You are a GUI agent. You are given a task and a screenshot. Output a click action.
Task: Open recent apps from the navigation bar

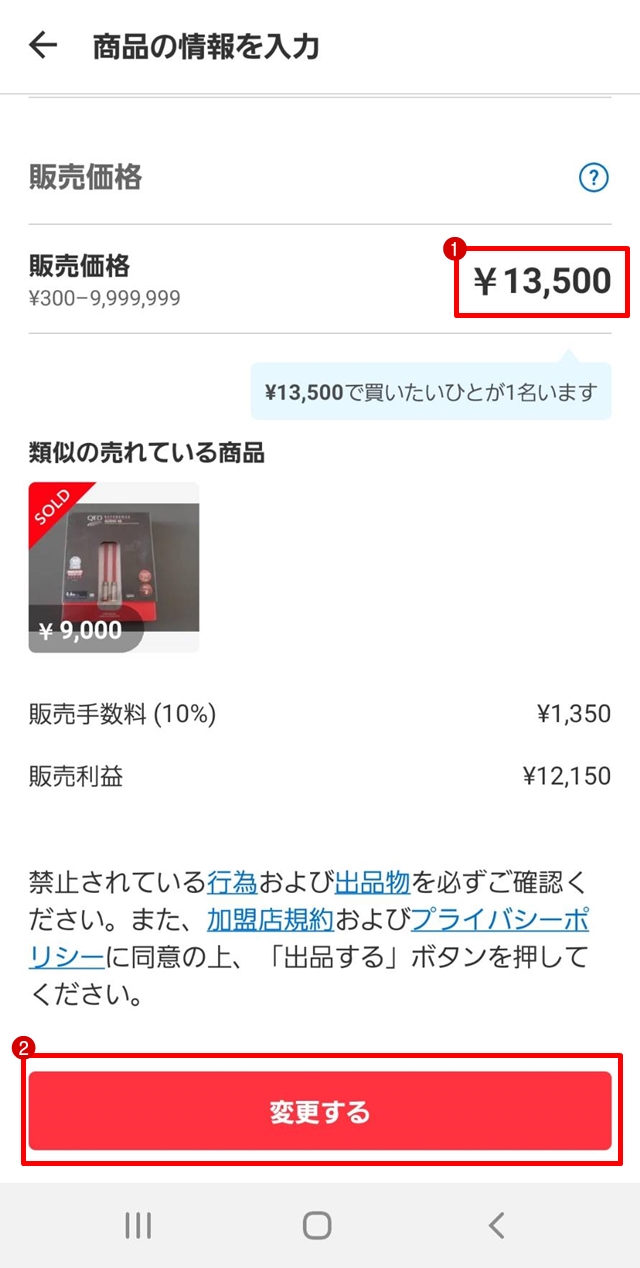(138, 1225)
